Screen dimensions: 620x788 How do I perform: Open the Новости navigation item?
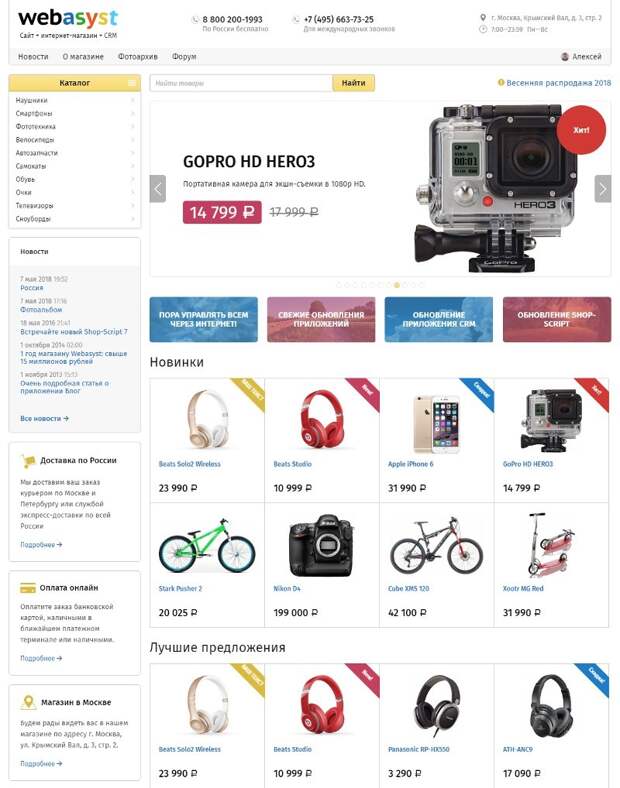(33, 57)
